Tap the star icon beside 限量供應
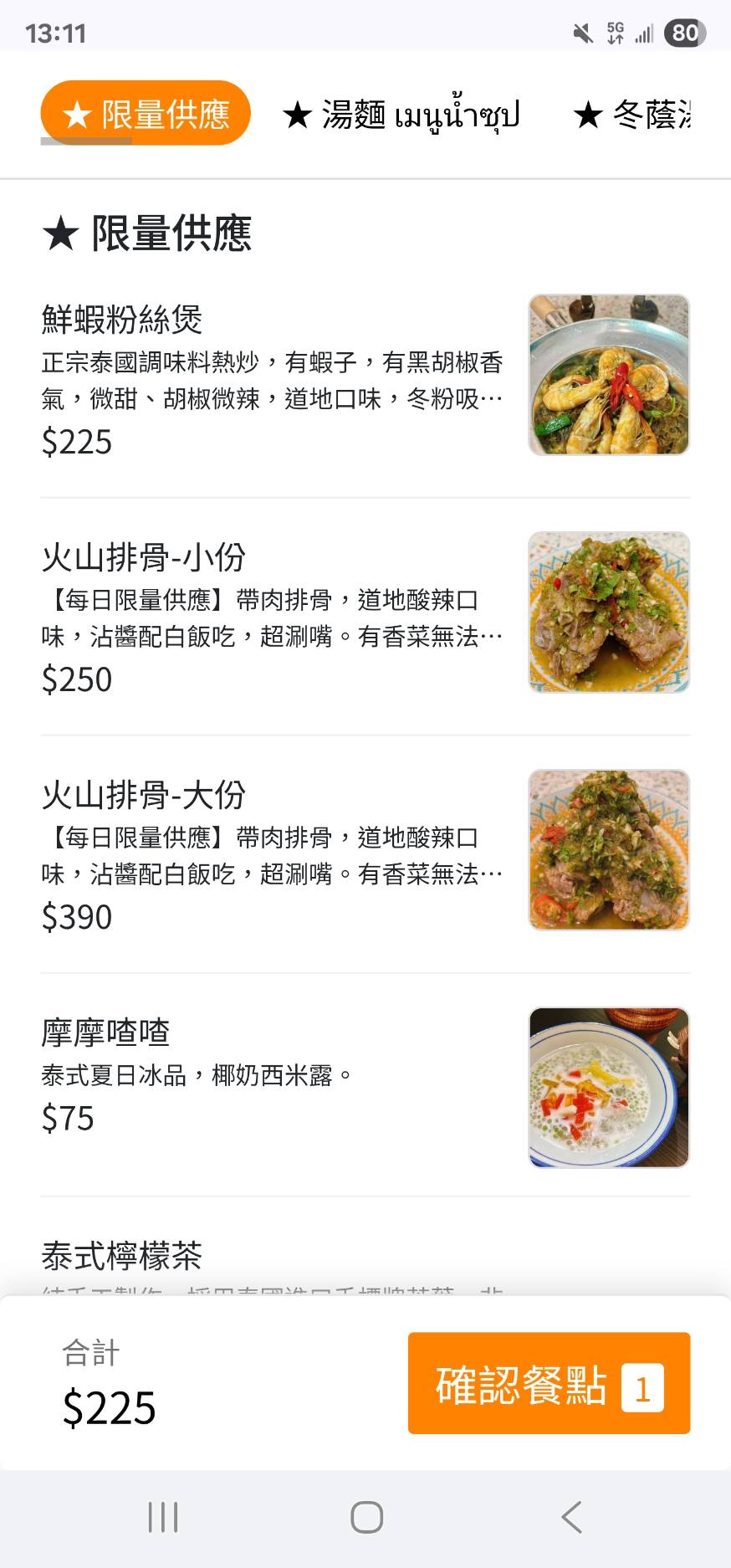Image resolution: width=731 pixels, height=1568 pixels. tap(76, 114)
